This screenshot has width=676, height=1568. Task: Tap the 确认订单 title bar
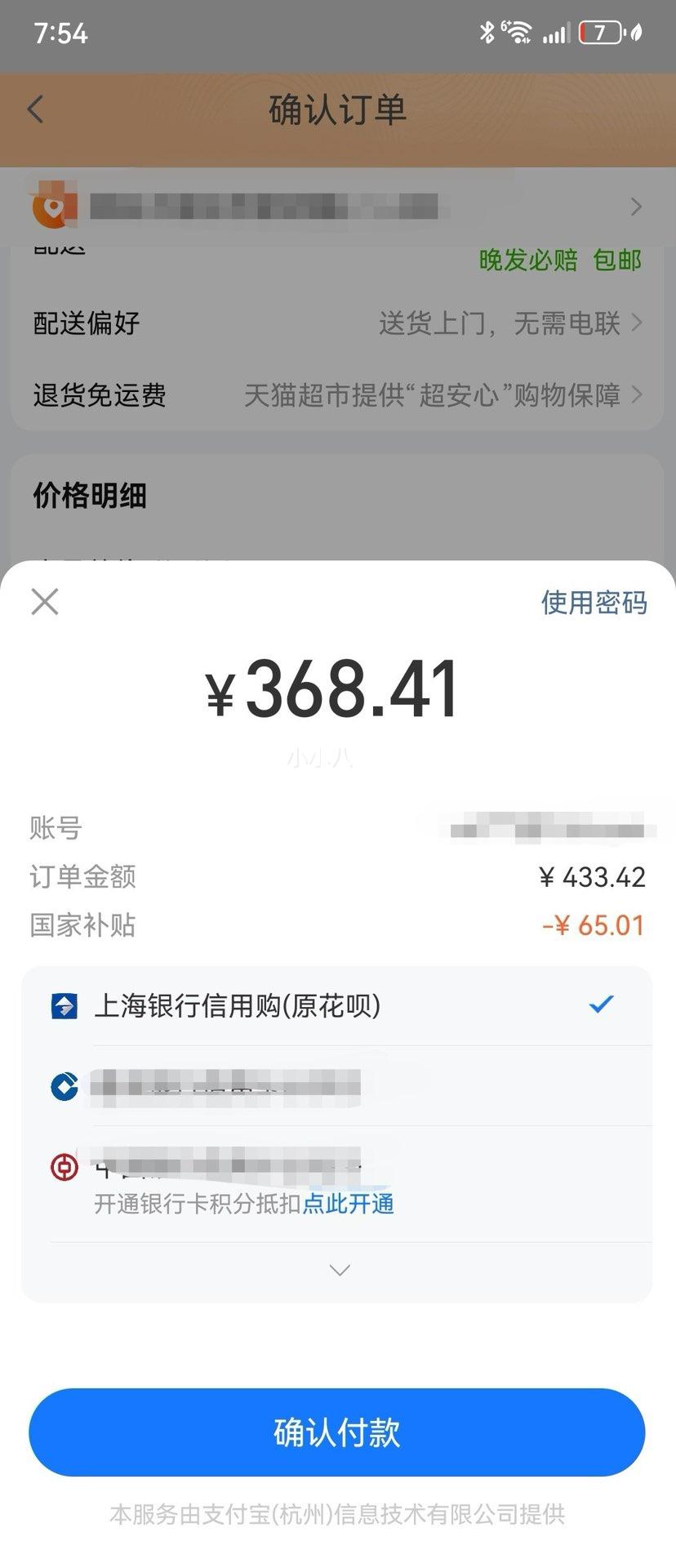click(x=338, y=109)
